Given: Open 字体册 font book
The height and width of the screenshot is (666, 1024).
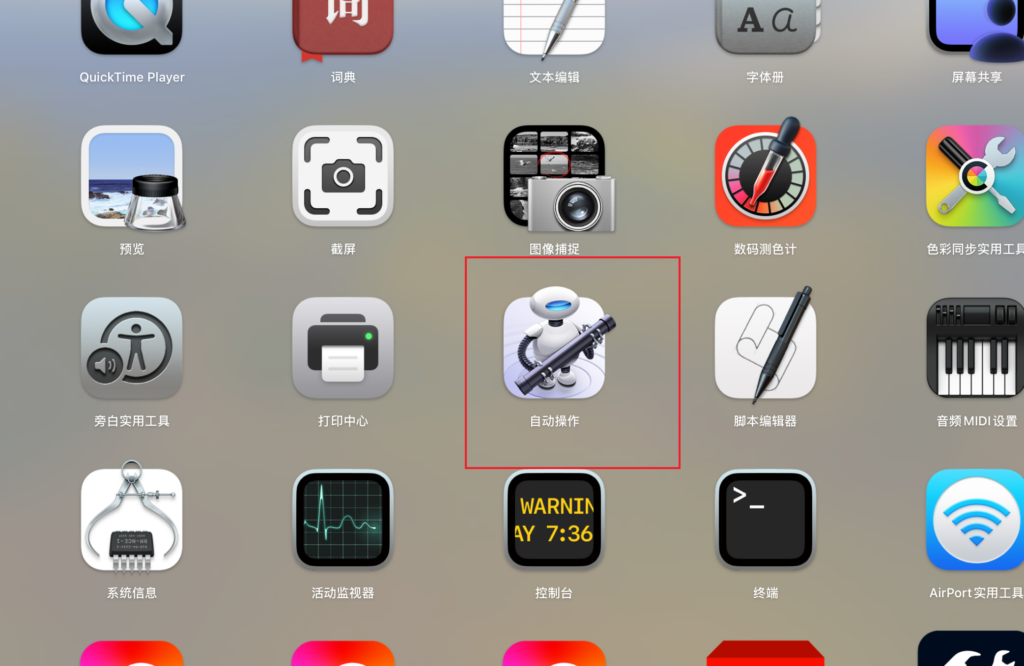Looking at the screenshot, I should click(x=765, y=25).
